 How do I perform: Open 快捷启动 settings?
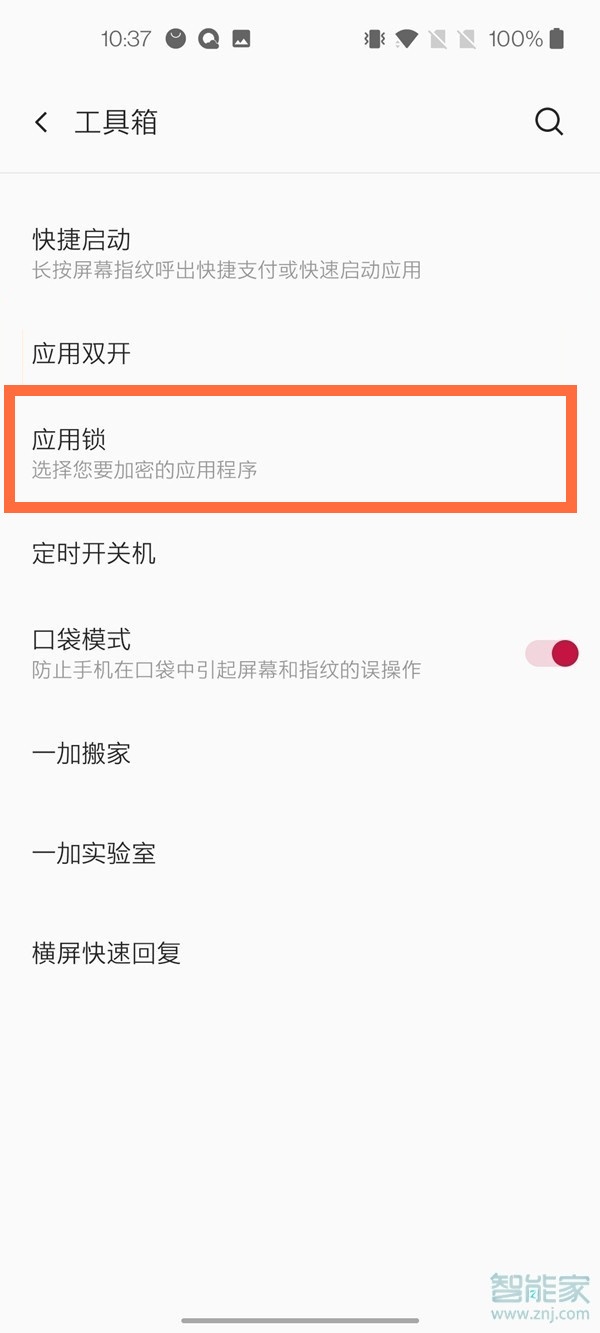(300, 254)
